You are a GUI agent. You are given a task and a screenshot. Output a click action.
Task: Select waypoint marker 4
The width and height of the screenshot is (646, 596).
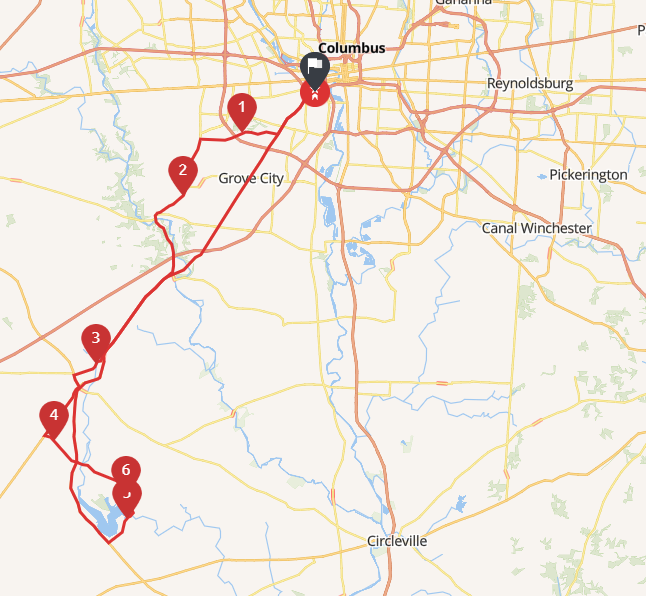click(x=53, y=416)
